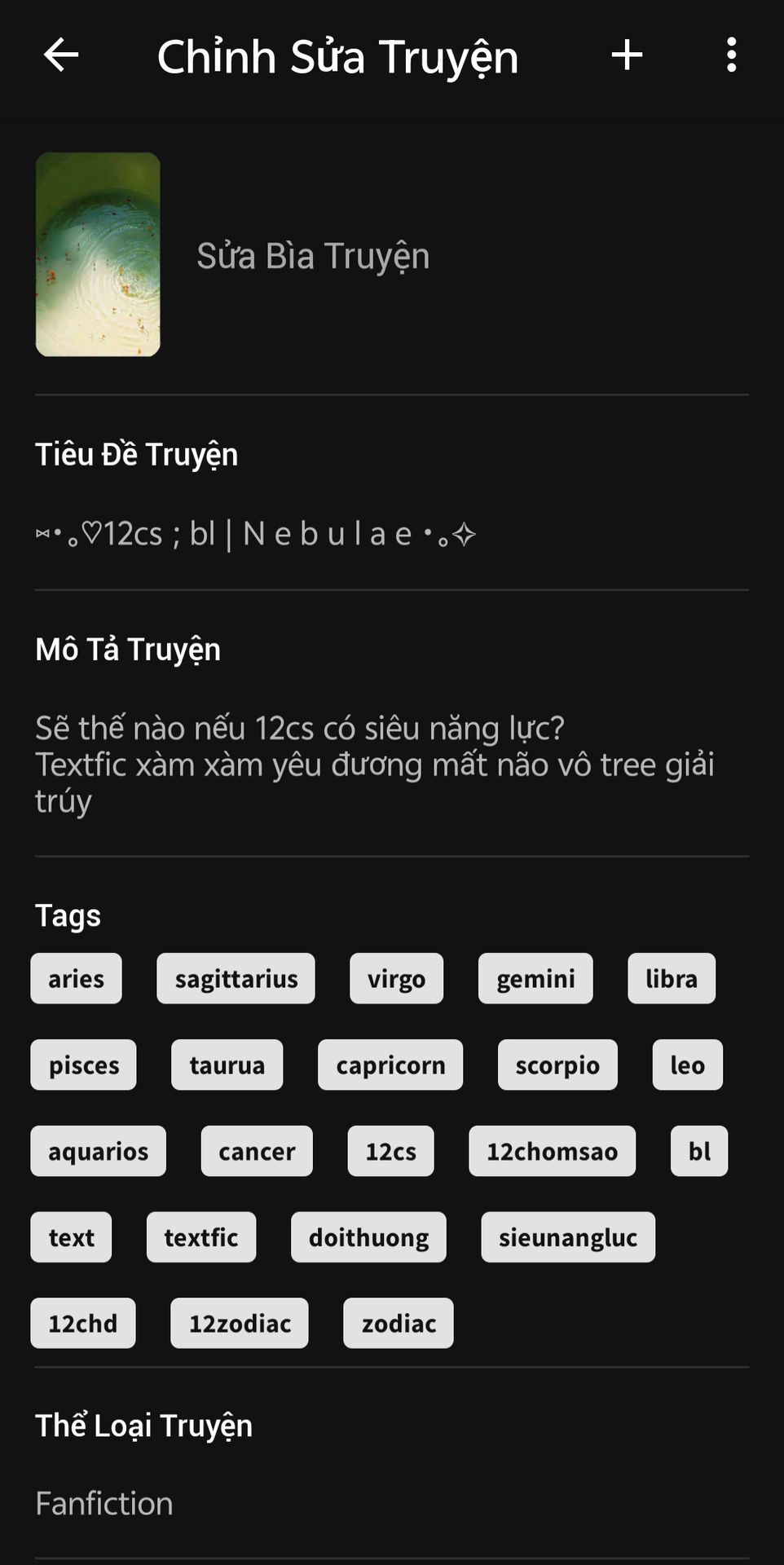Tap the aries tag chip

click(76, 978)
